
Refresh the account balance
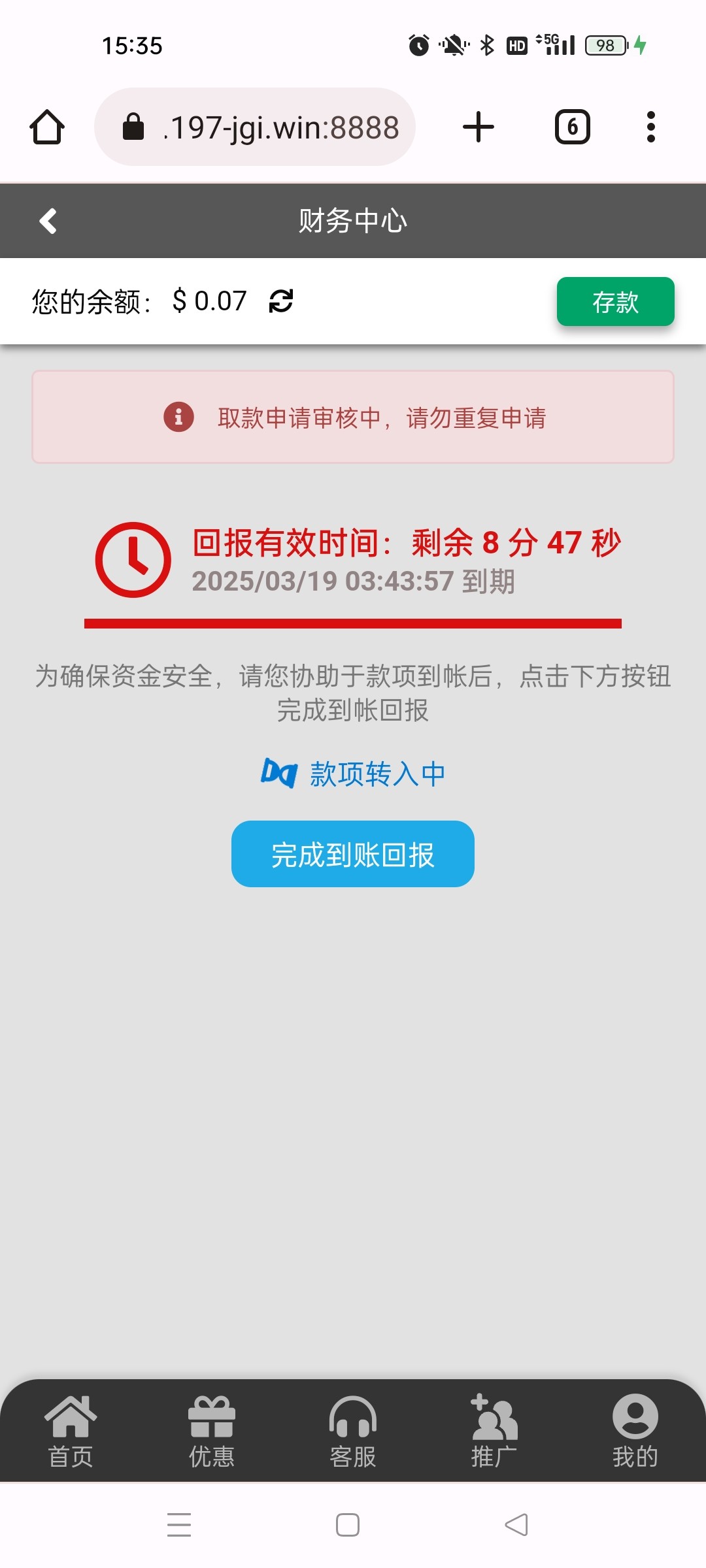pyautogui.click(x=281, y=301)
